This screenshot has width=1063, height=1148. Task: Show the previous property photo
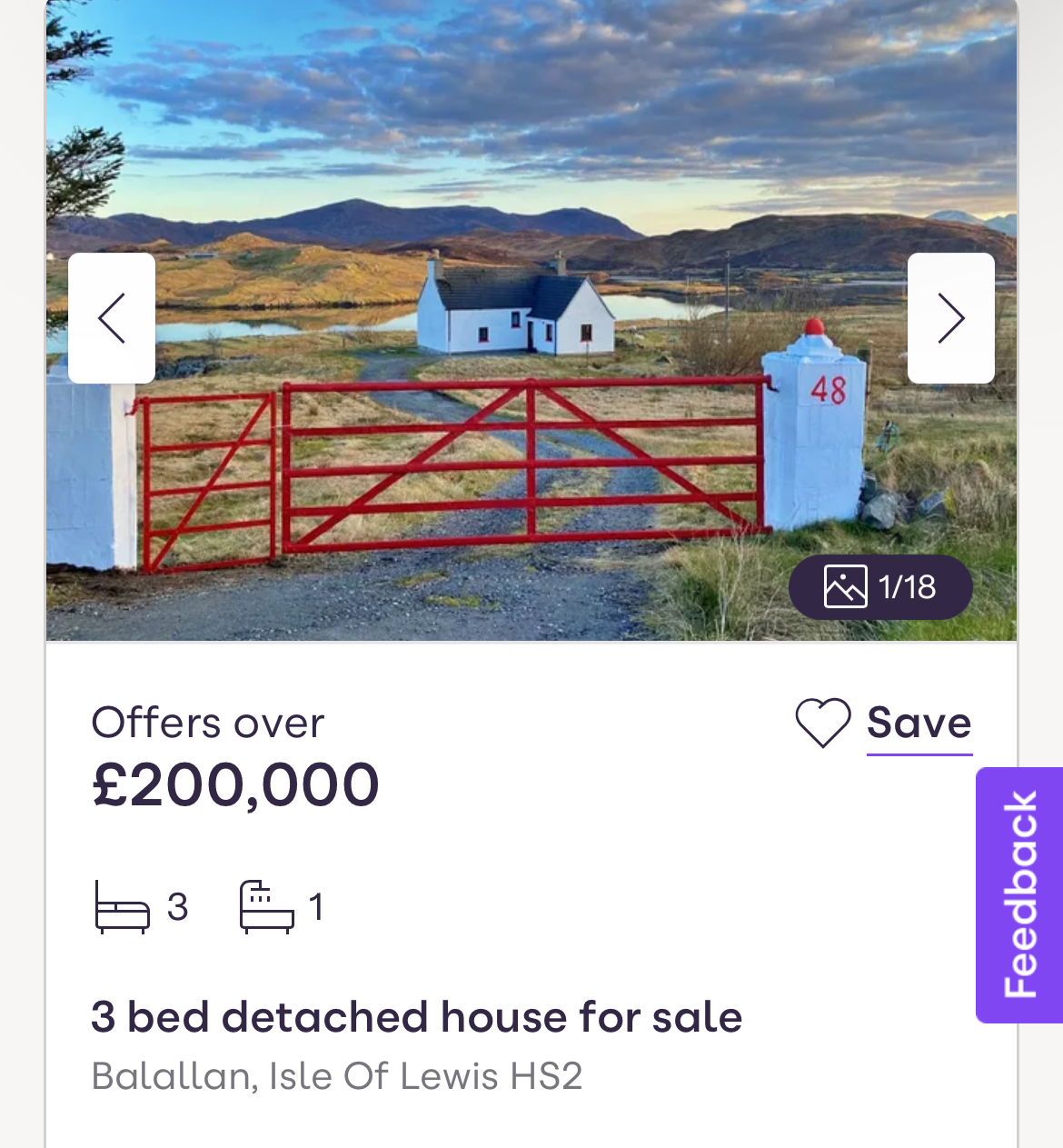[x=112, y=318]
